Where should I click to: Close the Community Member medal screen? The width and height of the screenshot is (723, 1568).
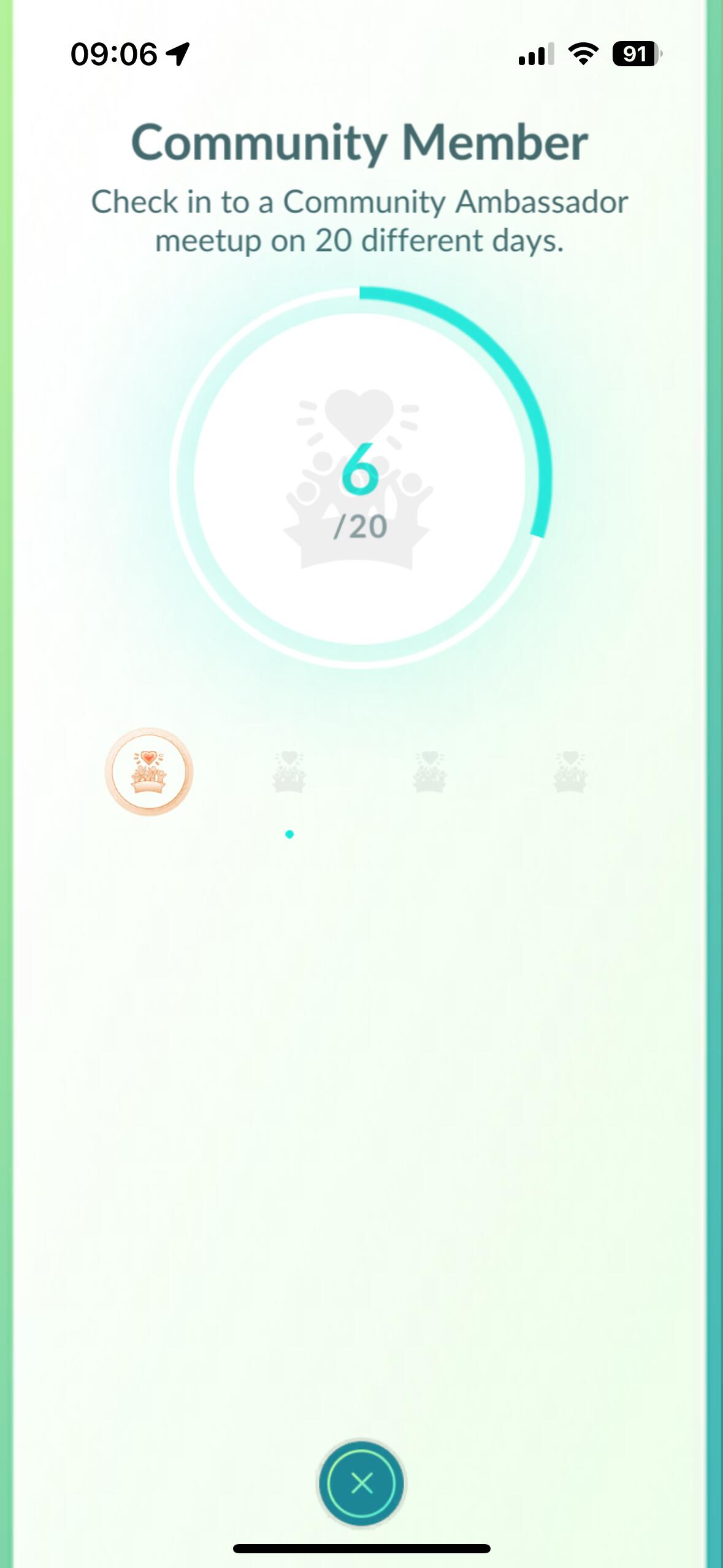point(361,1483)
